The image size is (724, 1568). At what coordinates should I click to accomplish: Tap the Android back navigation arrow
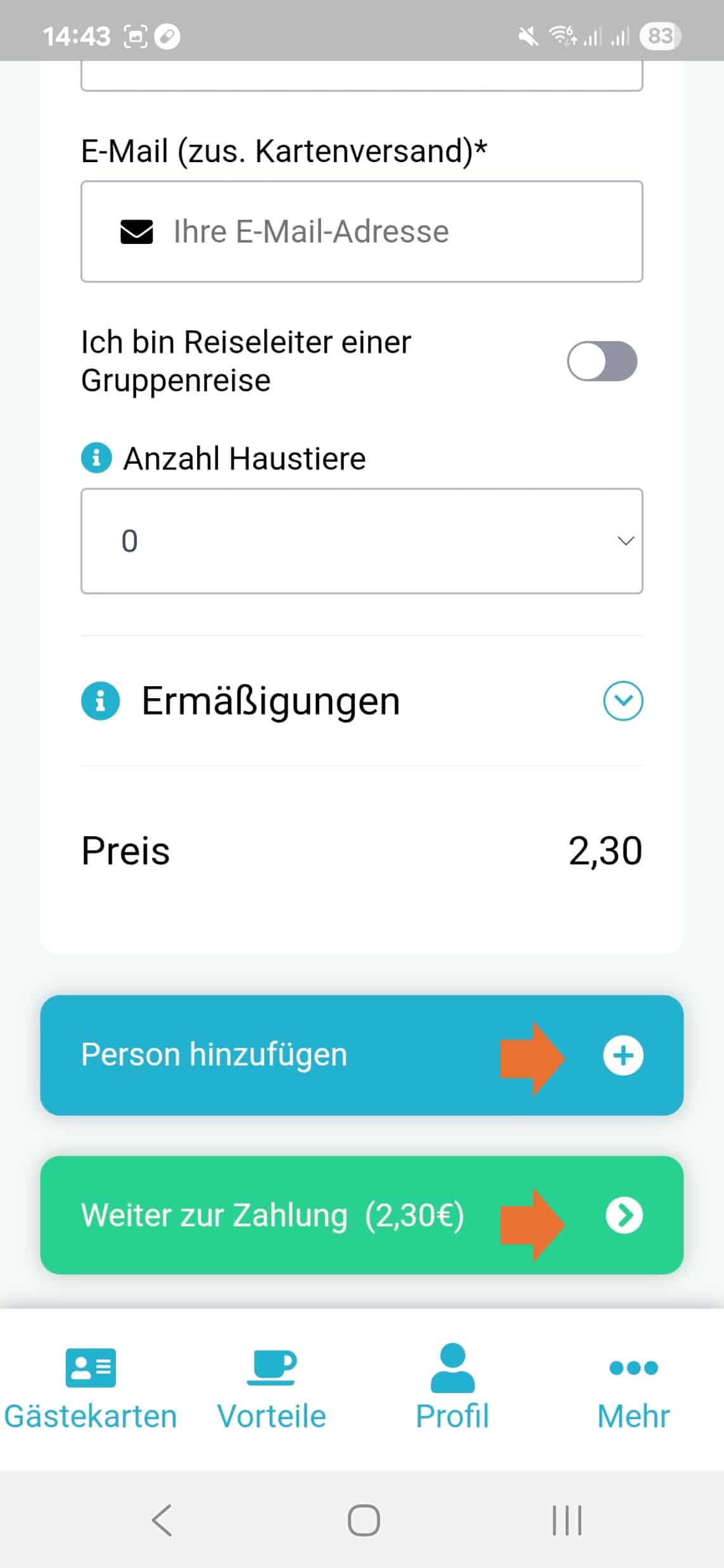tap(162, 1520)
